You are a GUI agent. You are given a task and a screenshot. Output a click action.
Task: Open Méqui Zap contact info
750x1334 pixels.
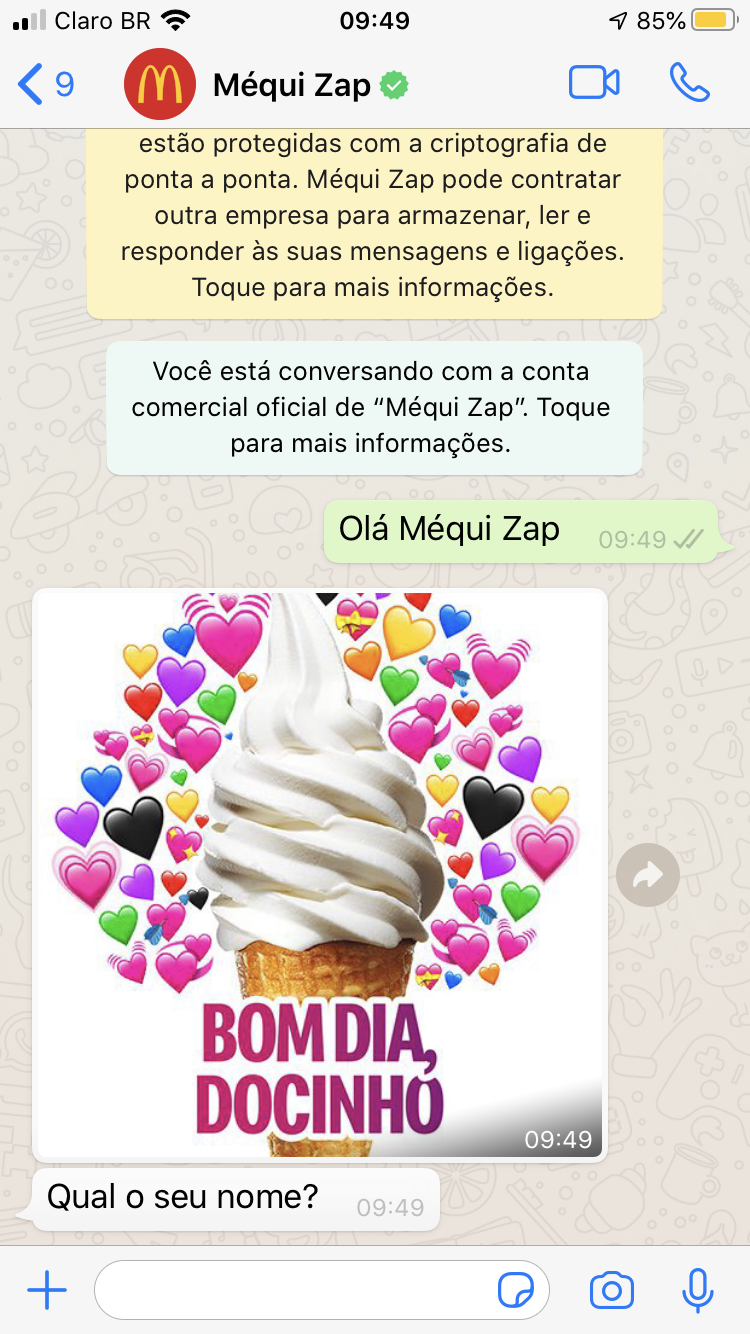290,86
